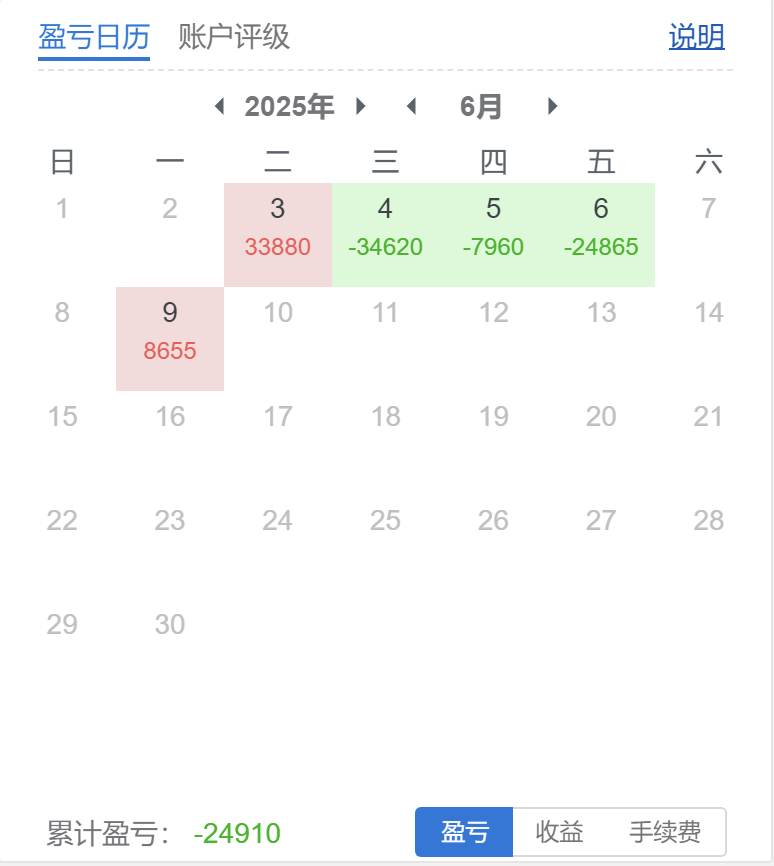Select the 盈亏 segment
The width and height of the screenshot is (774, 866).
pyautogui.click(x=465, y=832)
